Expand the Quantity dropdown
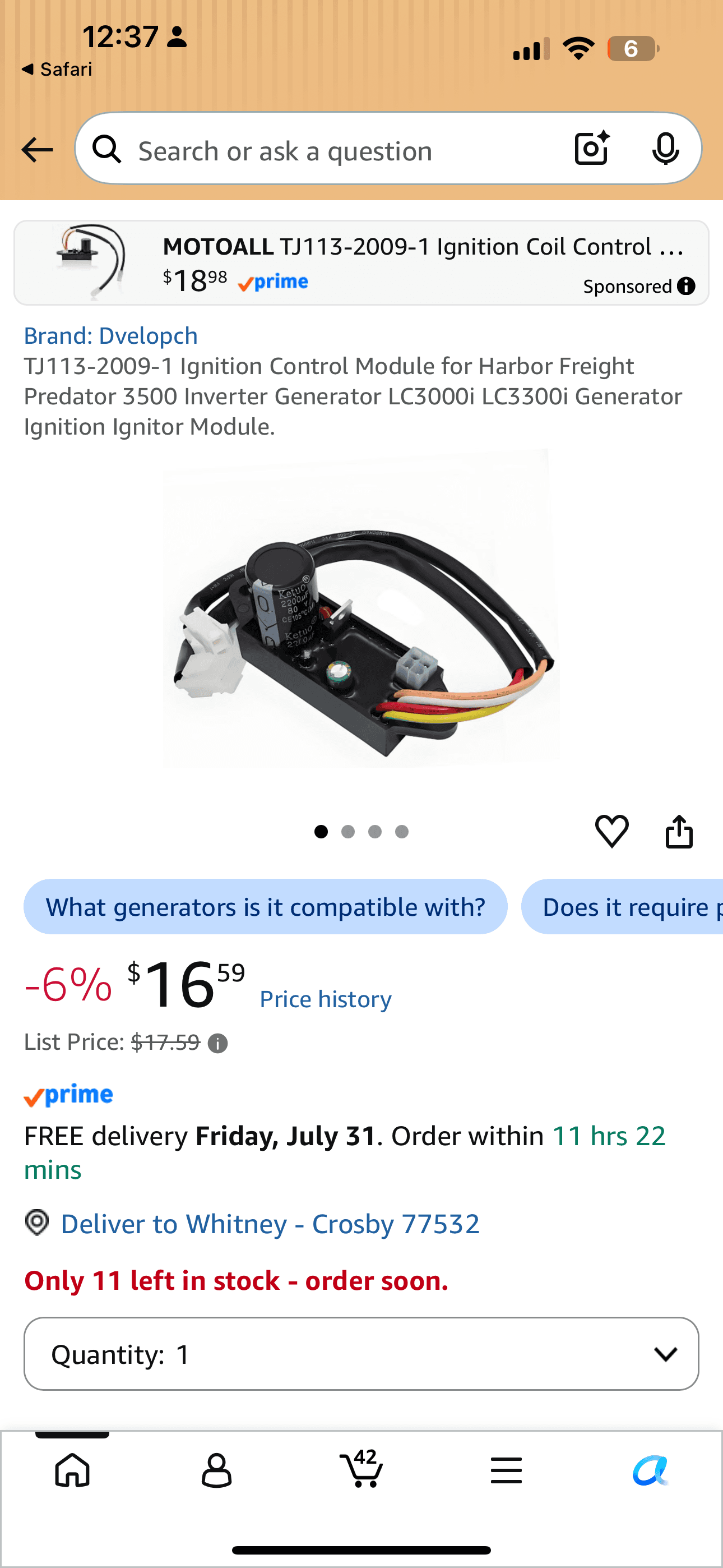Image resolution: width=723 pixels, height=1568 pixels. click(x=361, y=1354)
